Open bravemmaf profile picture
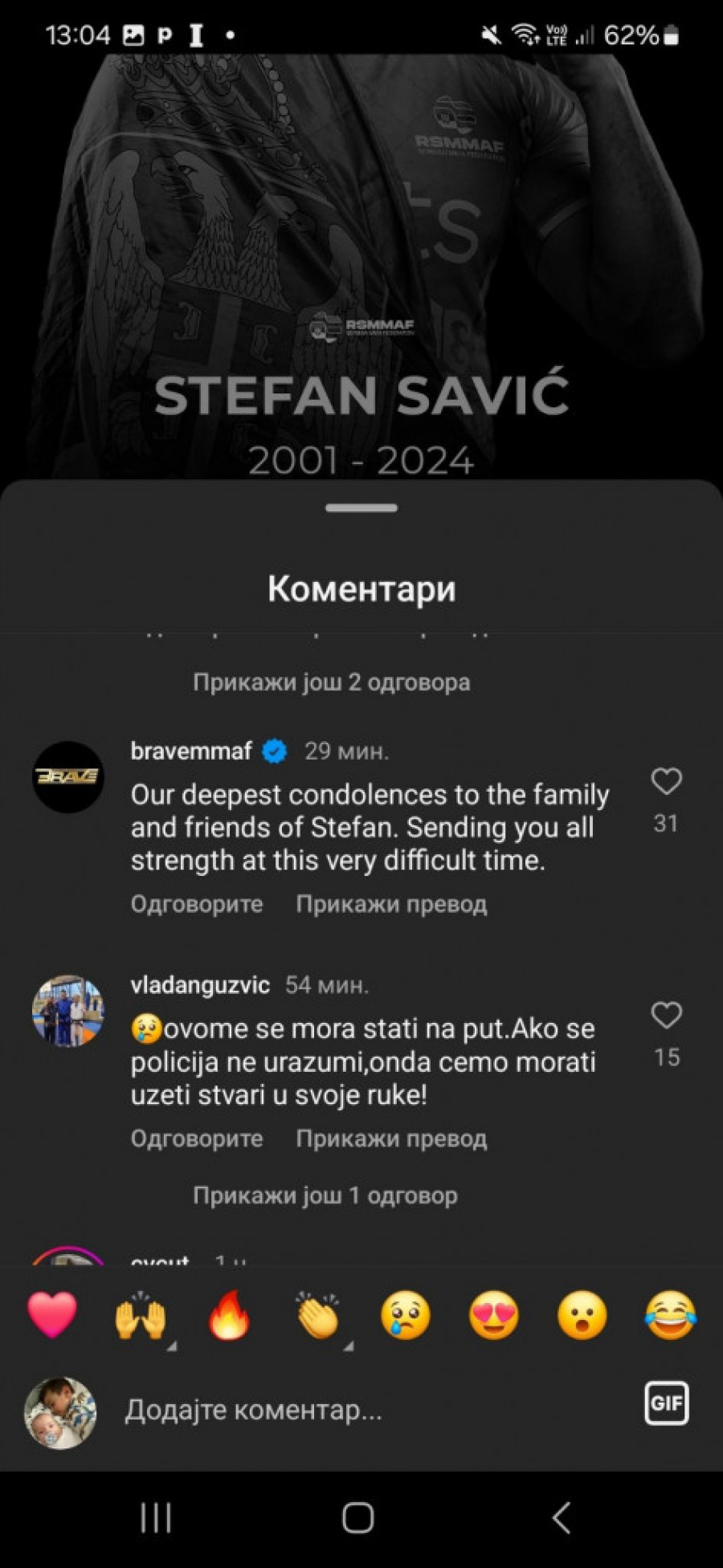 coord(68,776)
